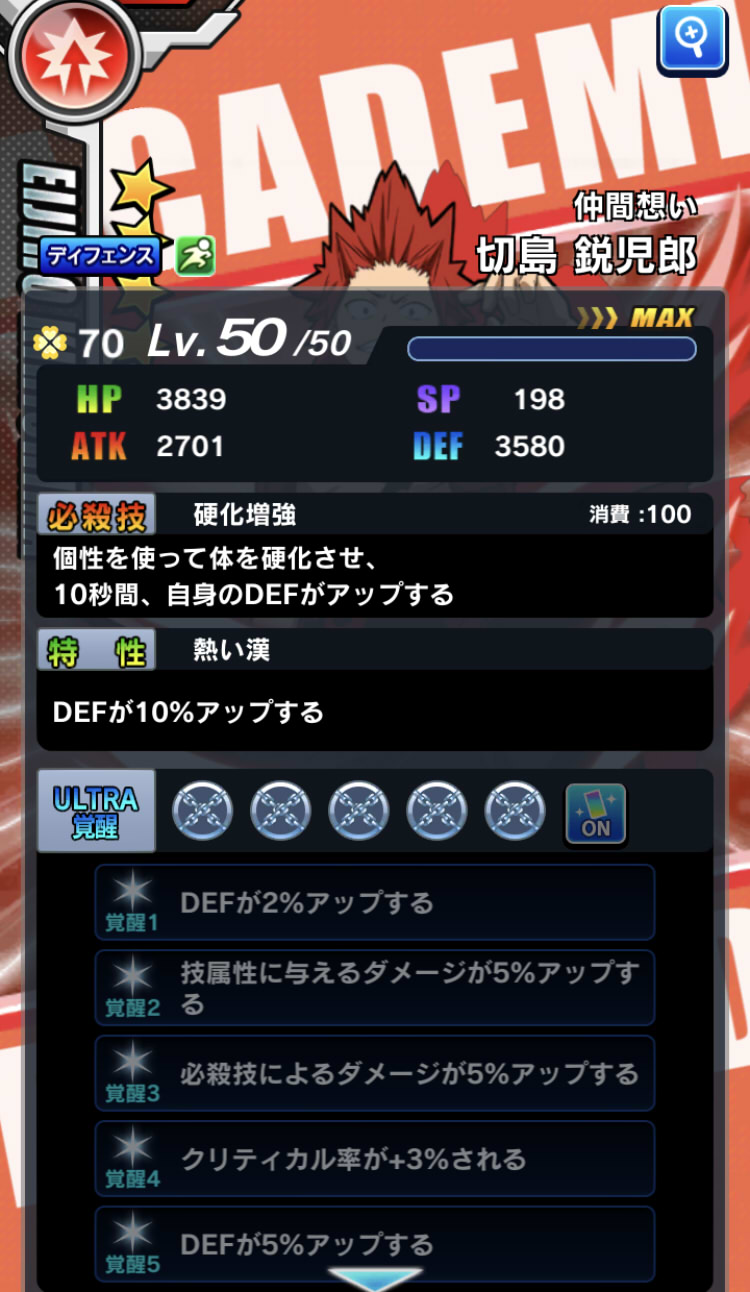Select the first locked awakening slot
750x1292 pixels.
click(x=203, y=811)
